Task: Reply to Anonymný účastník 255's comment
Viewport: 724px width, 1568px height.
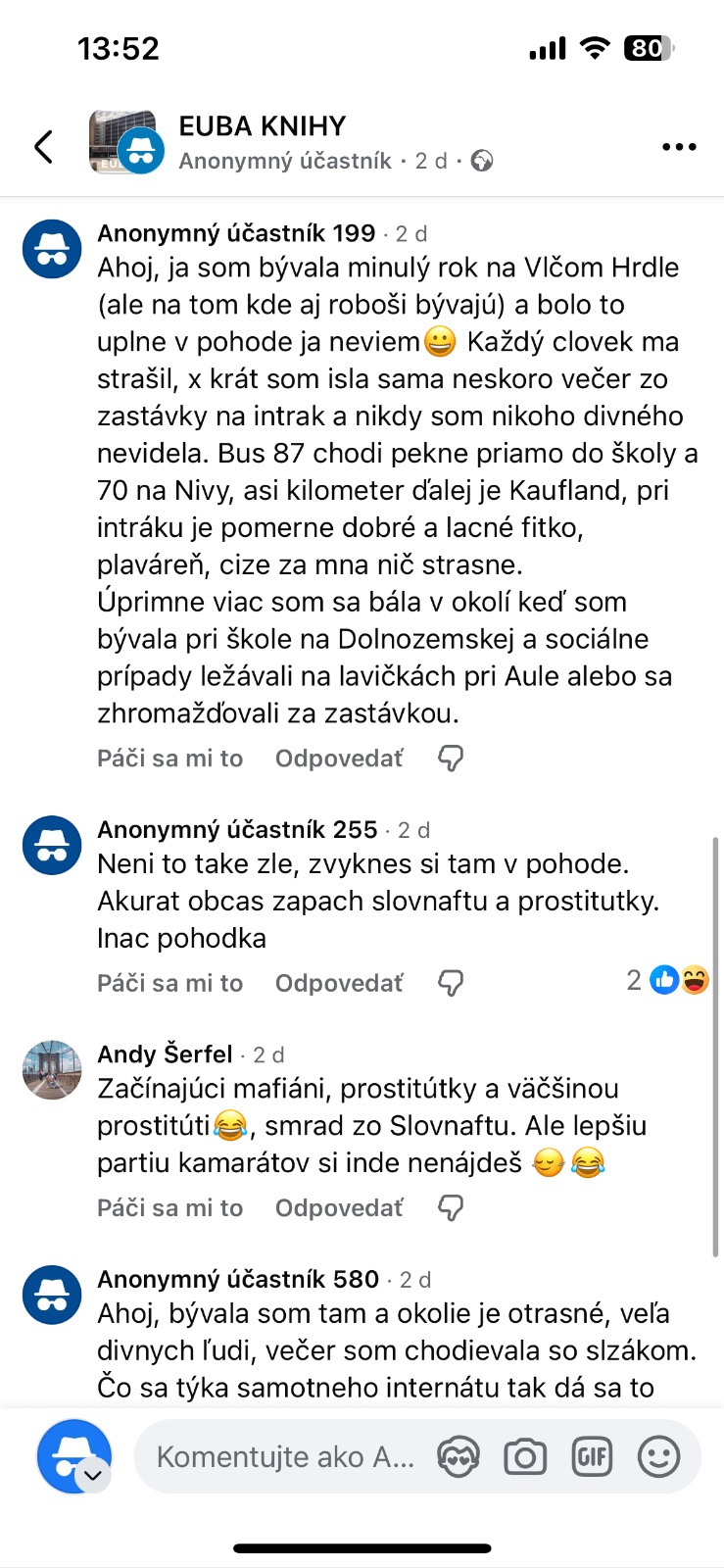Action: pos(339,983)
